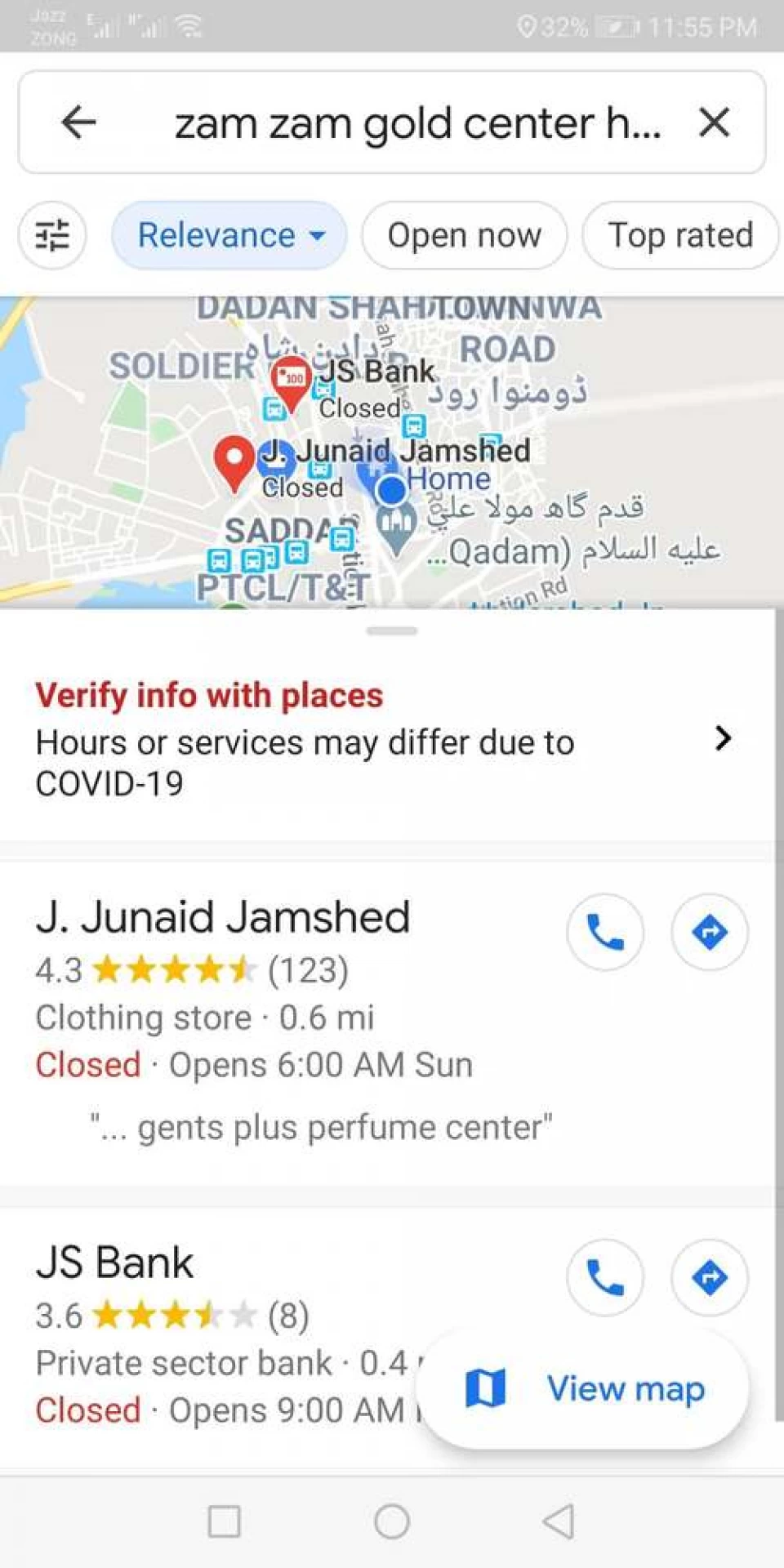This screenshot has width=784, height=1568.
Task: Expand the Relevance sort dropdown
Action: coord(229,236)
